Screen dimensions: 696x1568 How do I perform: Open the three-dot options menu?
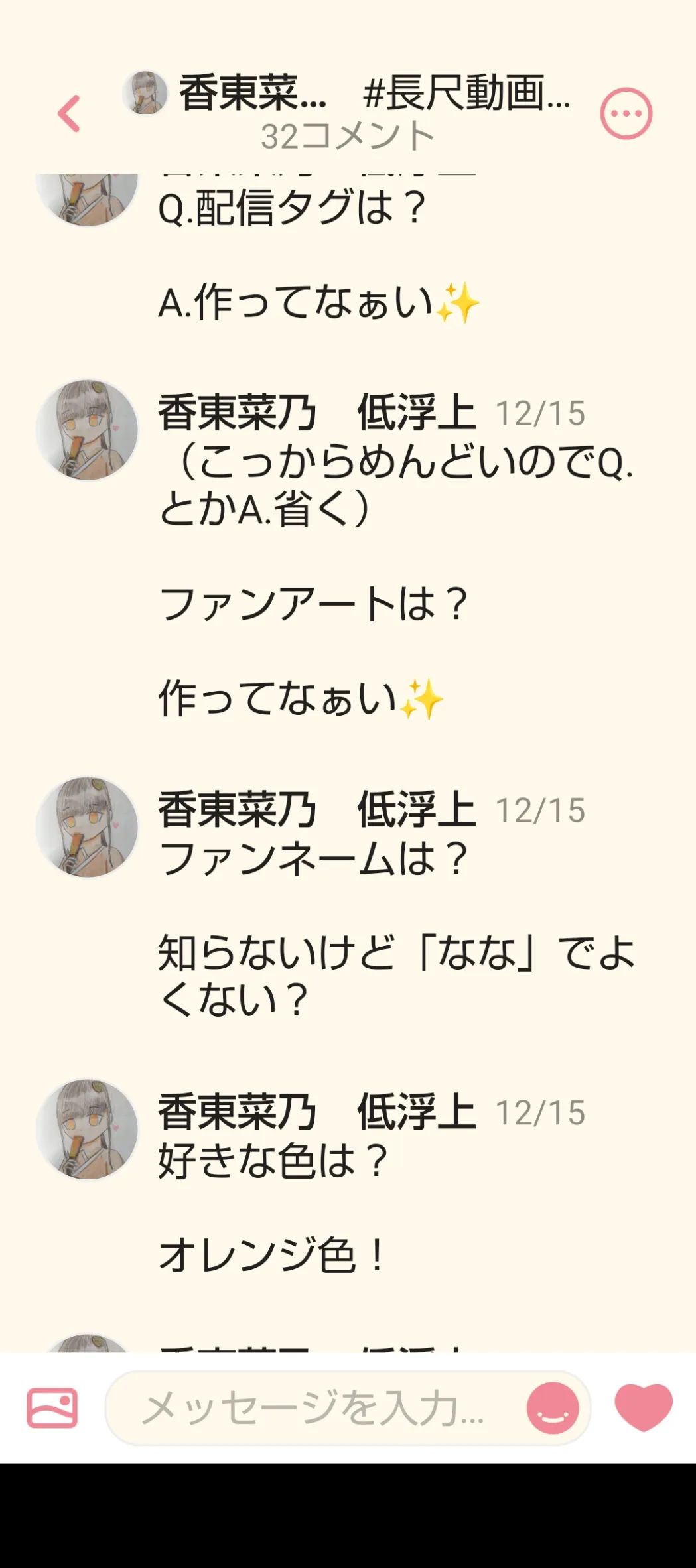tap(626, 113)
